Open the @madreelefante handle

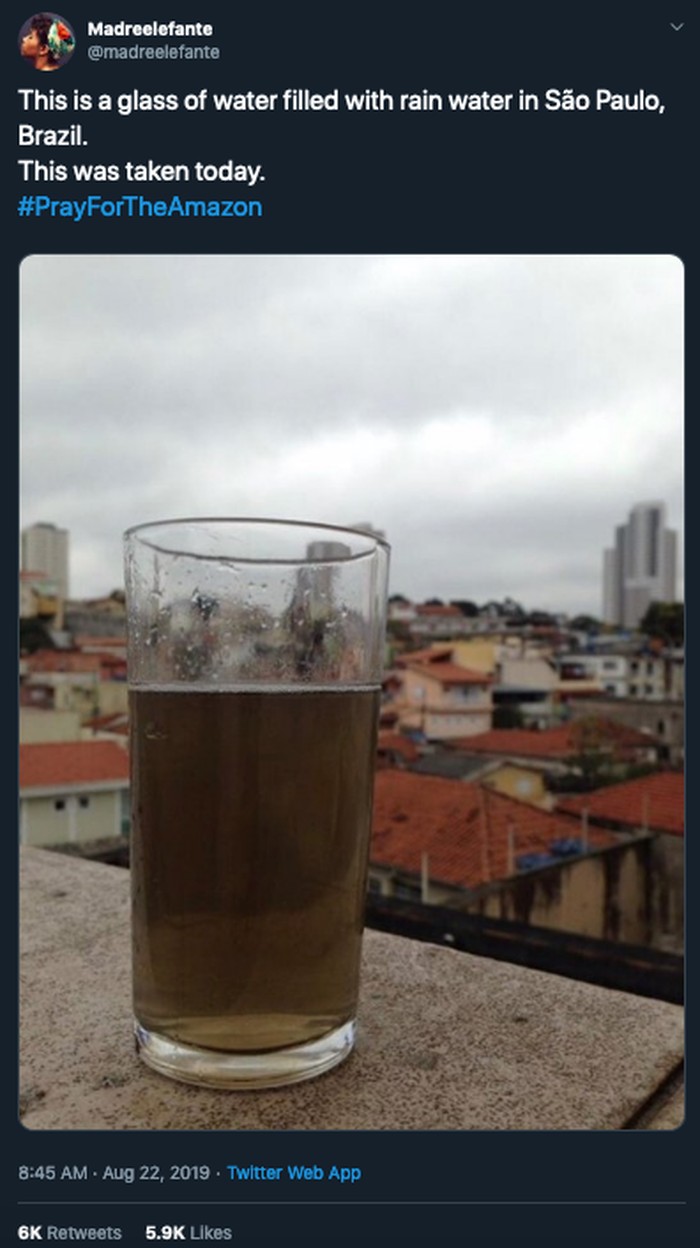click(x=153, y=51)
